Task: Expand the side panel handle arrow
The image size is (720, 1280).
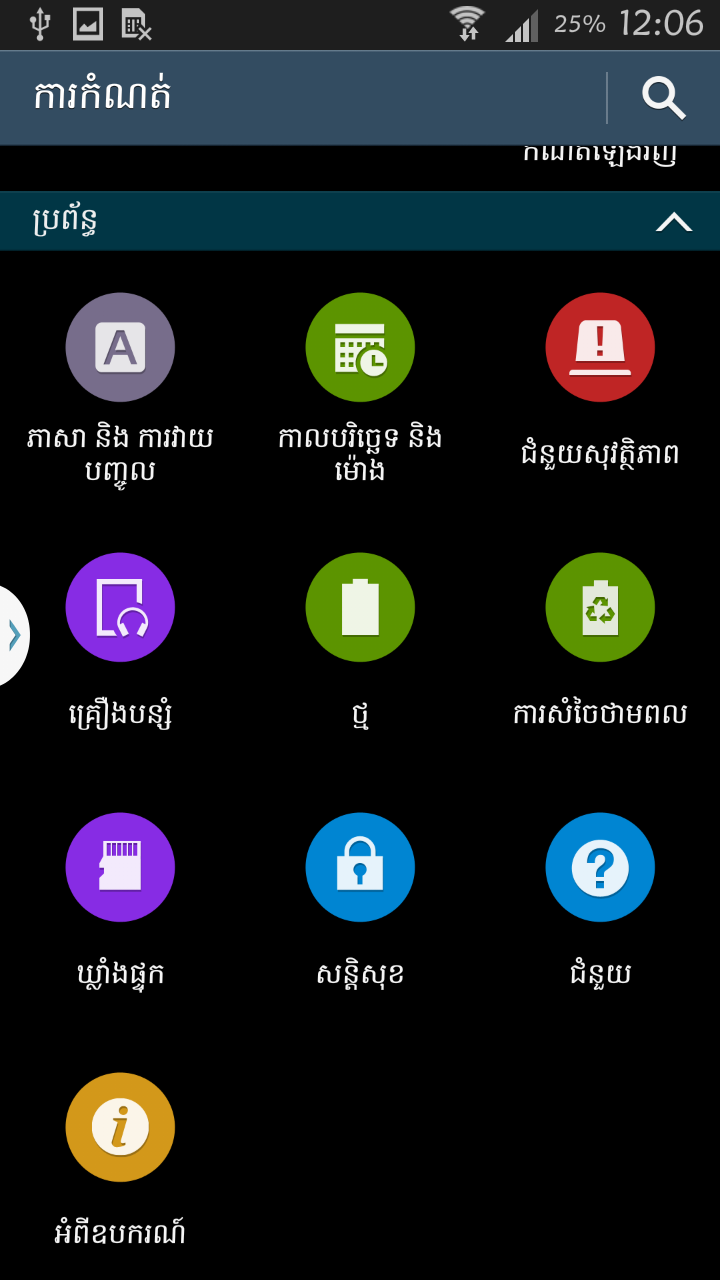Action: click(13, 635)
